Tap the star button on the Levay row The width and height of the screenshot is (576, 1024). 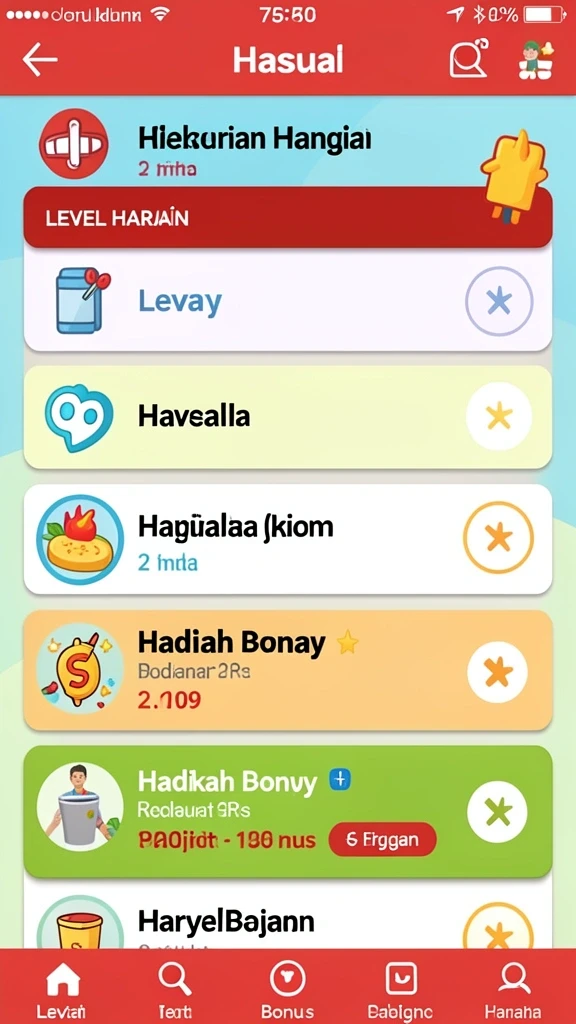point(500,302)
